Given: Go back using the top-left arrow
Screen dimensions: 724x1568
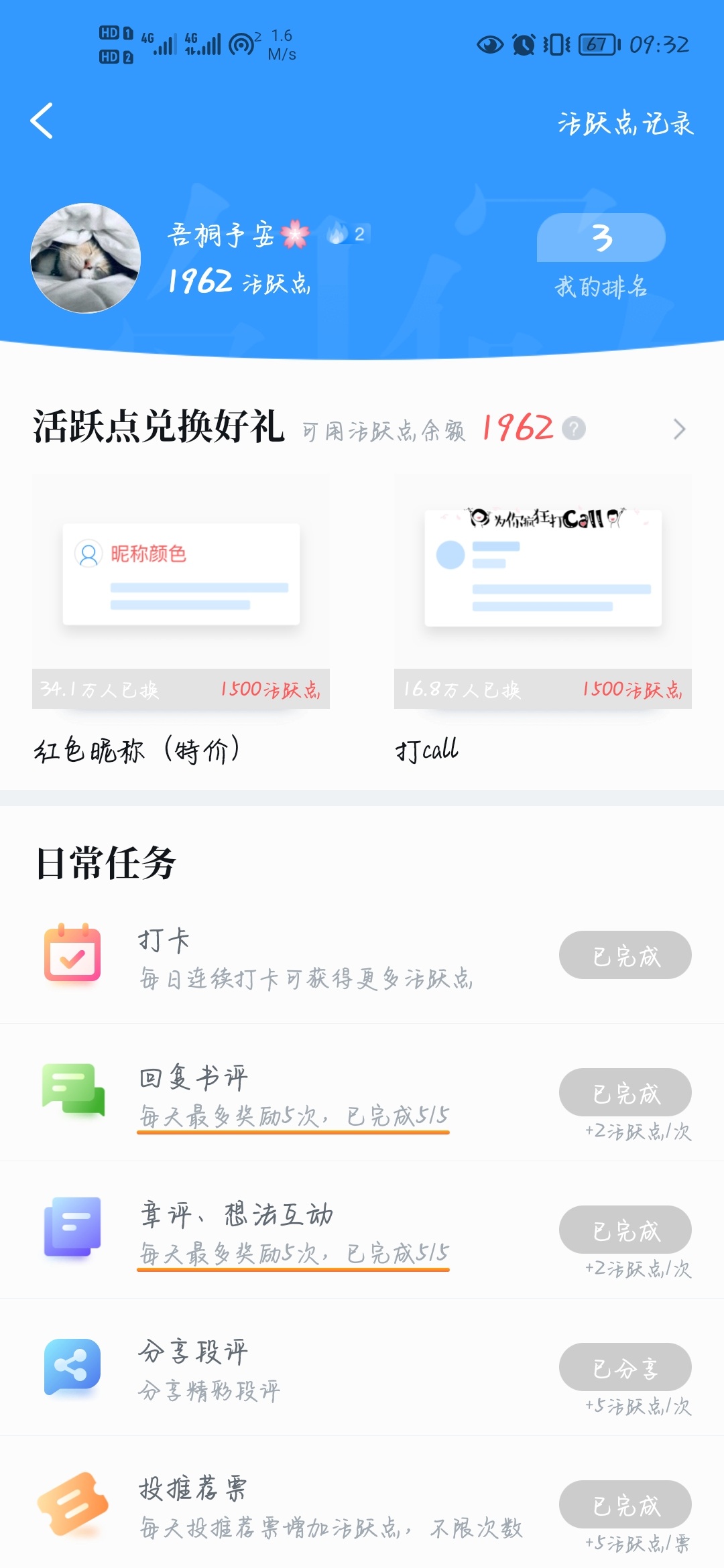Looking at the screenshot, I should (x=42, y=121).
